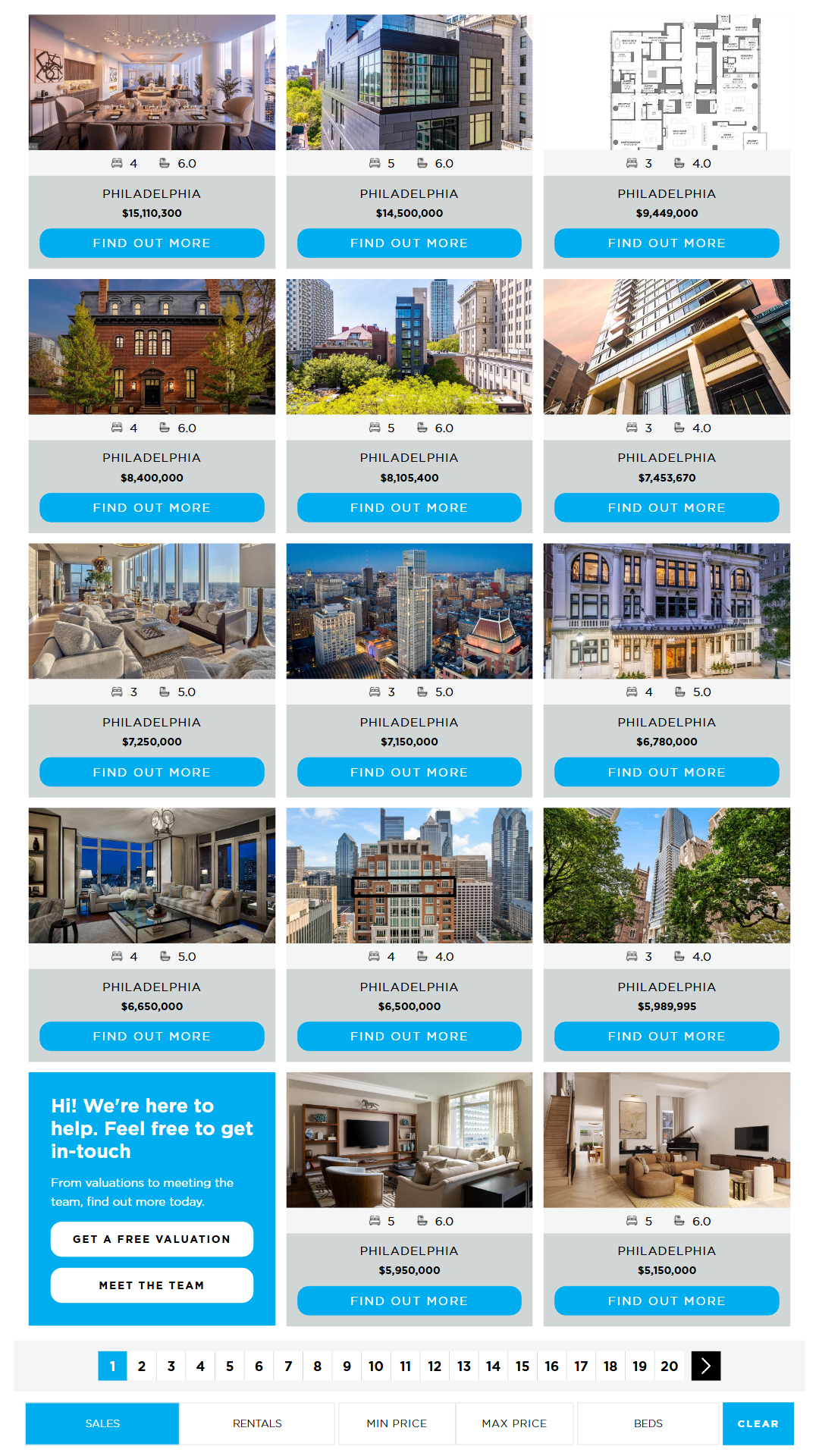Find out more about $7,453,670 listing
Viewport: 819px width, 1456px height.
[667, 507]
